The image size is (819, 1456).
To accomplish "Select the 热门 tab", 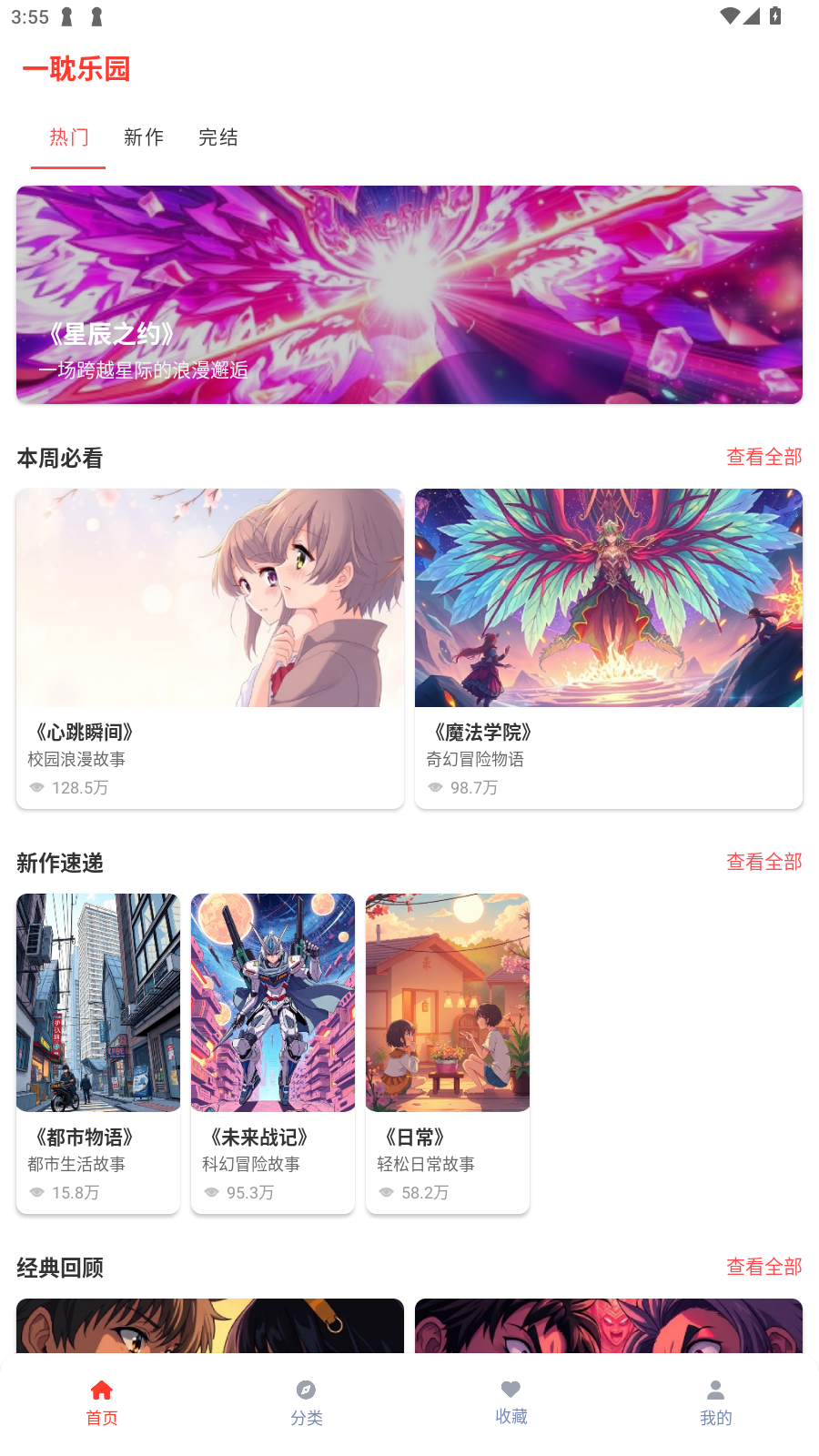I will (x=69, y=137).
